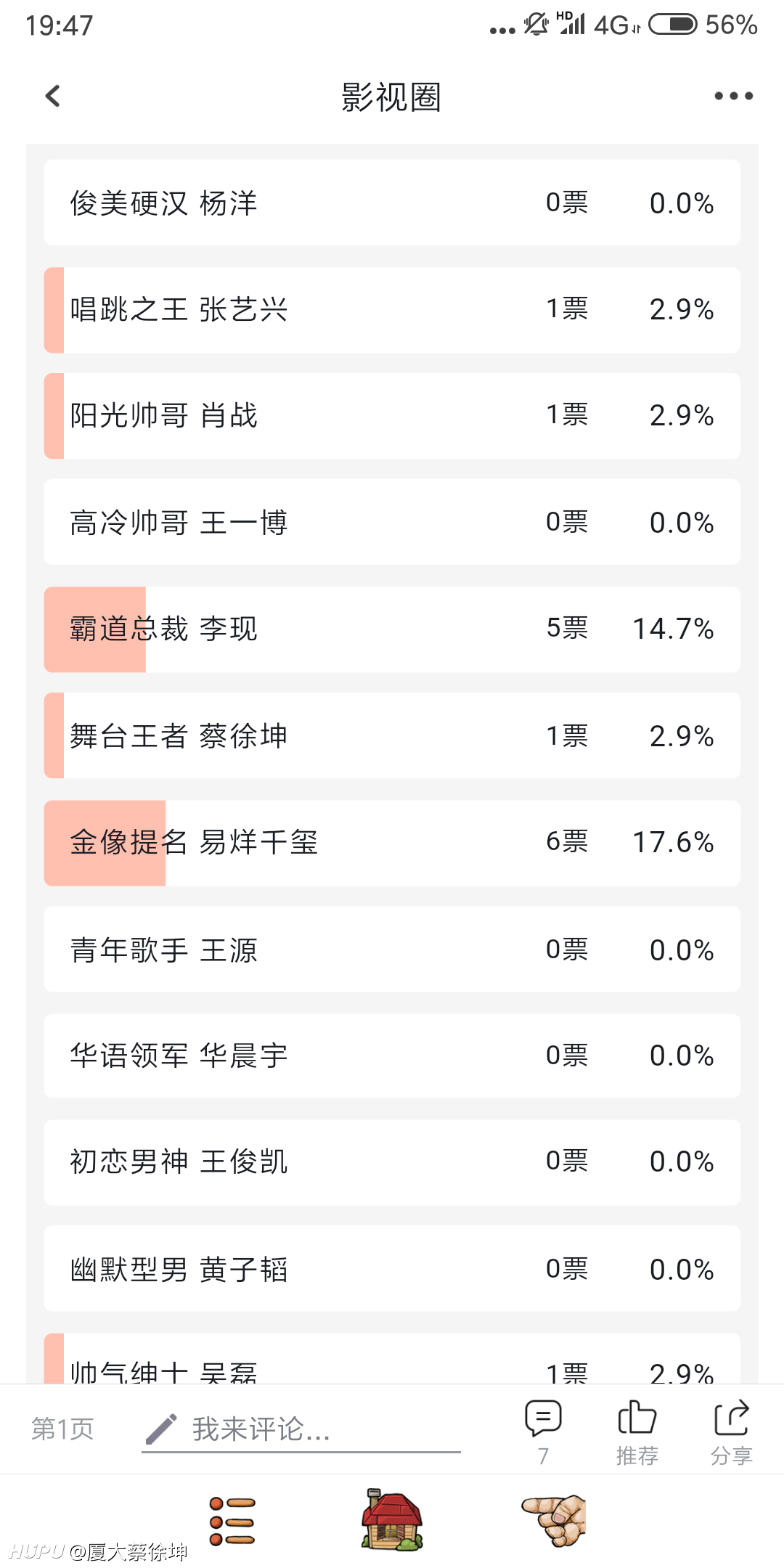Viewport: 784px width, 1568px height.
Task: Tap the house home button
Action: [x=392, y=1520]
